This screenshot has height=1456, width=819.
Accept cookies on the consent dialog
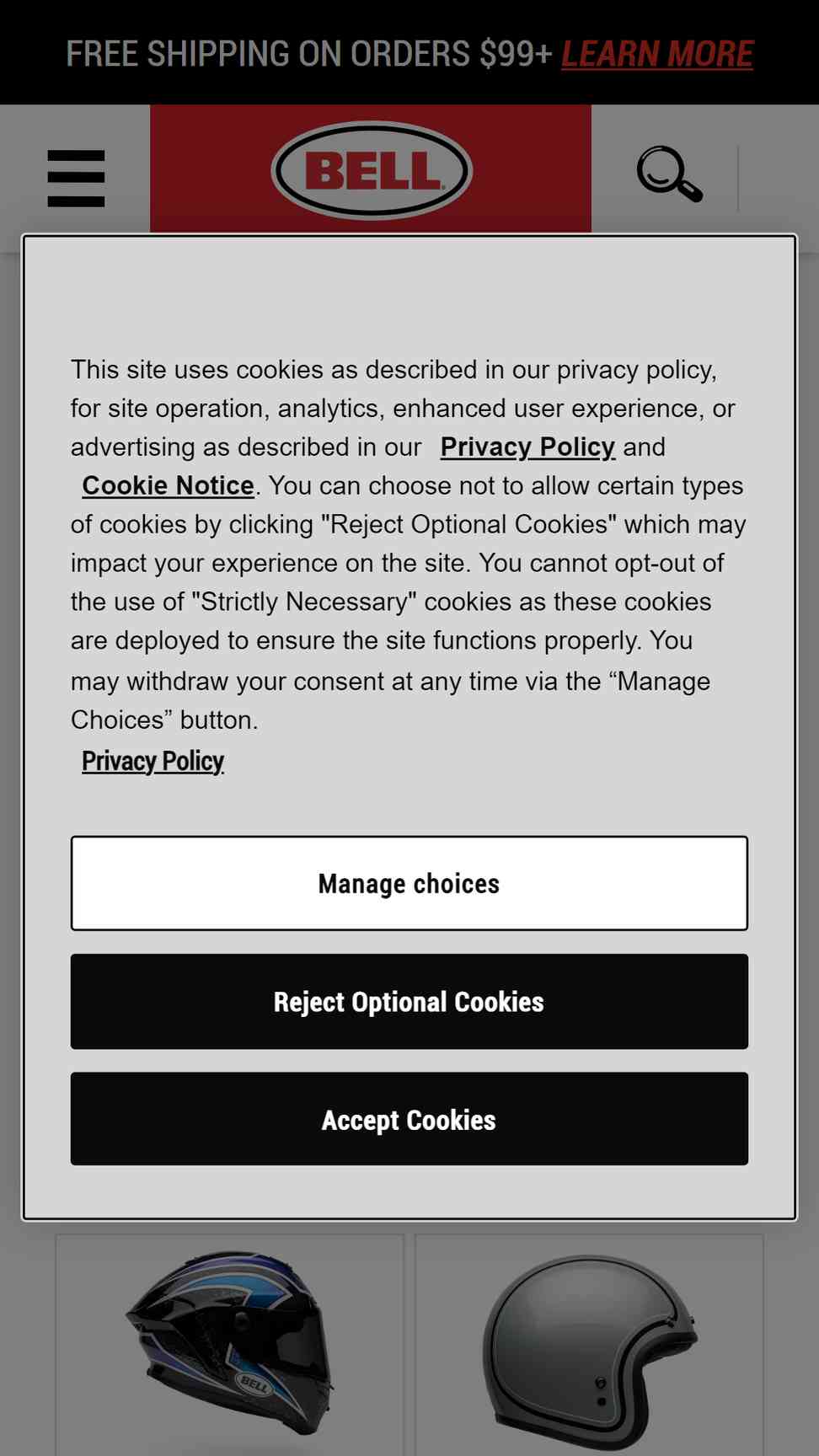409,1119
